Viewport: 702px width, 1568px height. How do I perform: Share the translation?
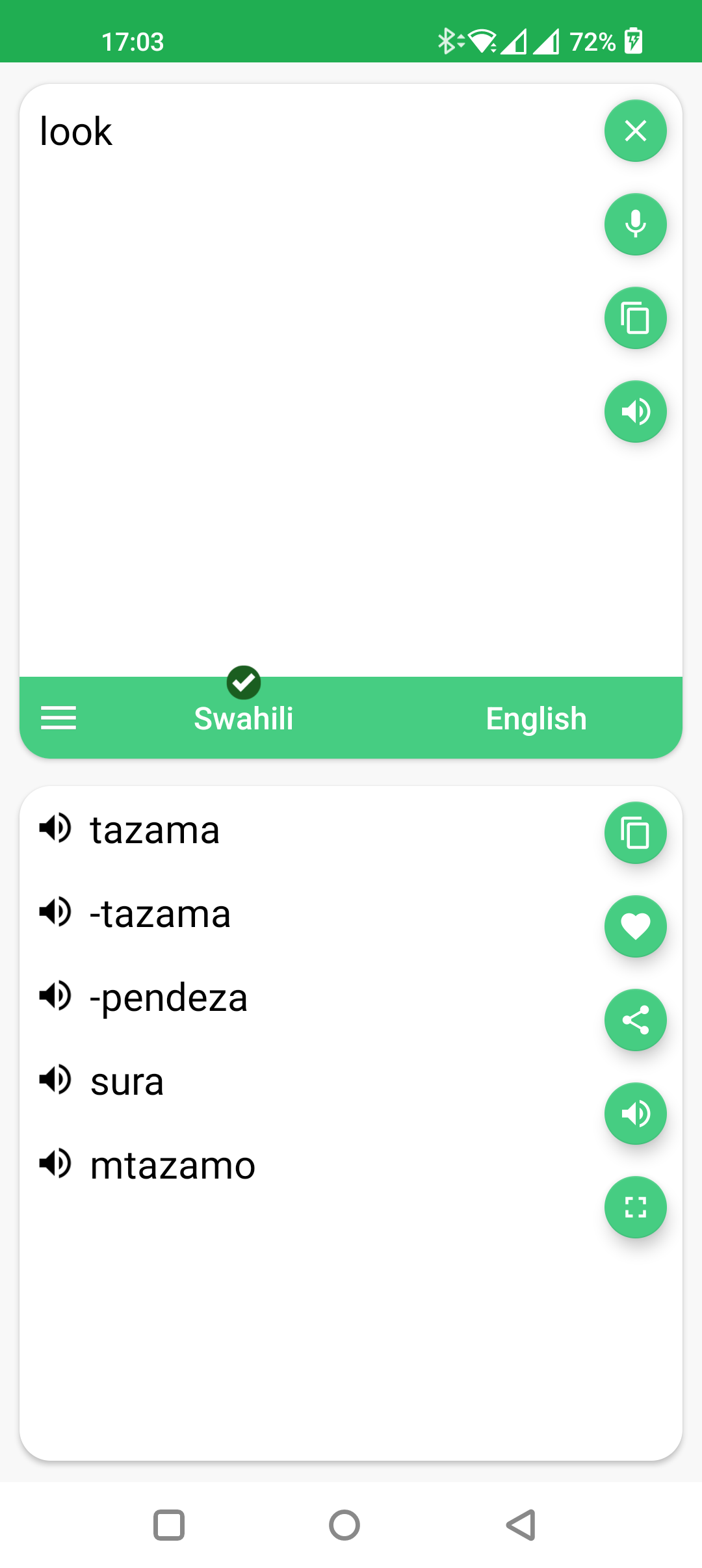click(x=635, y=1020)
